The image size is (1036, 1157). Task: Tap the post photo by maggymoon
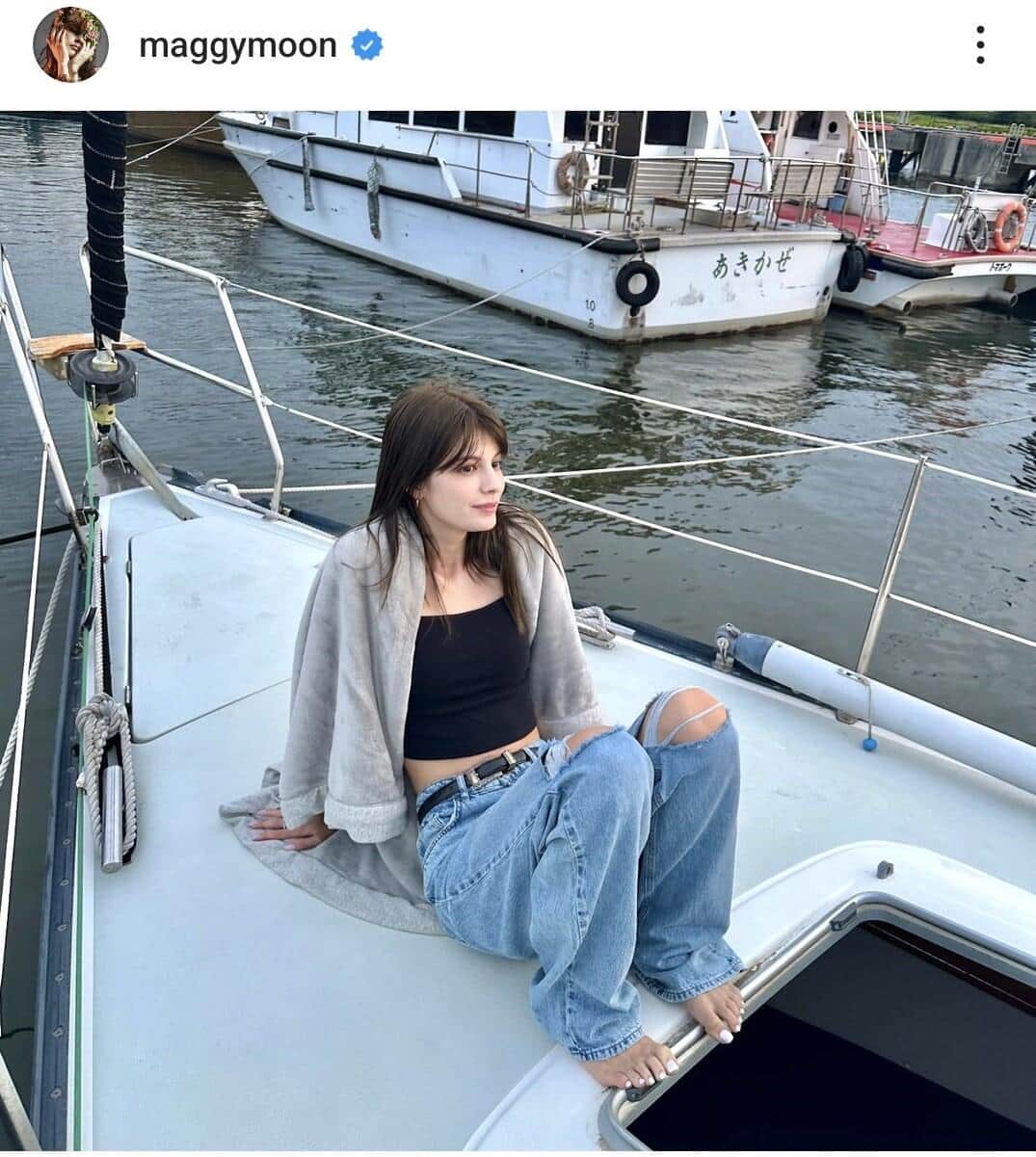518,631
